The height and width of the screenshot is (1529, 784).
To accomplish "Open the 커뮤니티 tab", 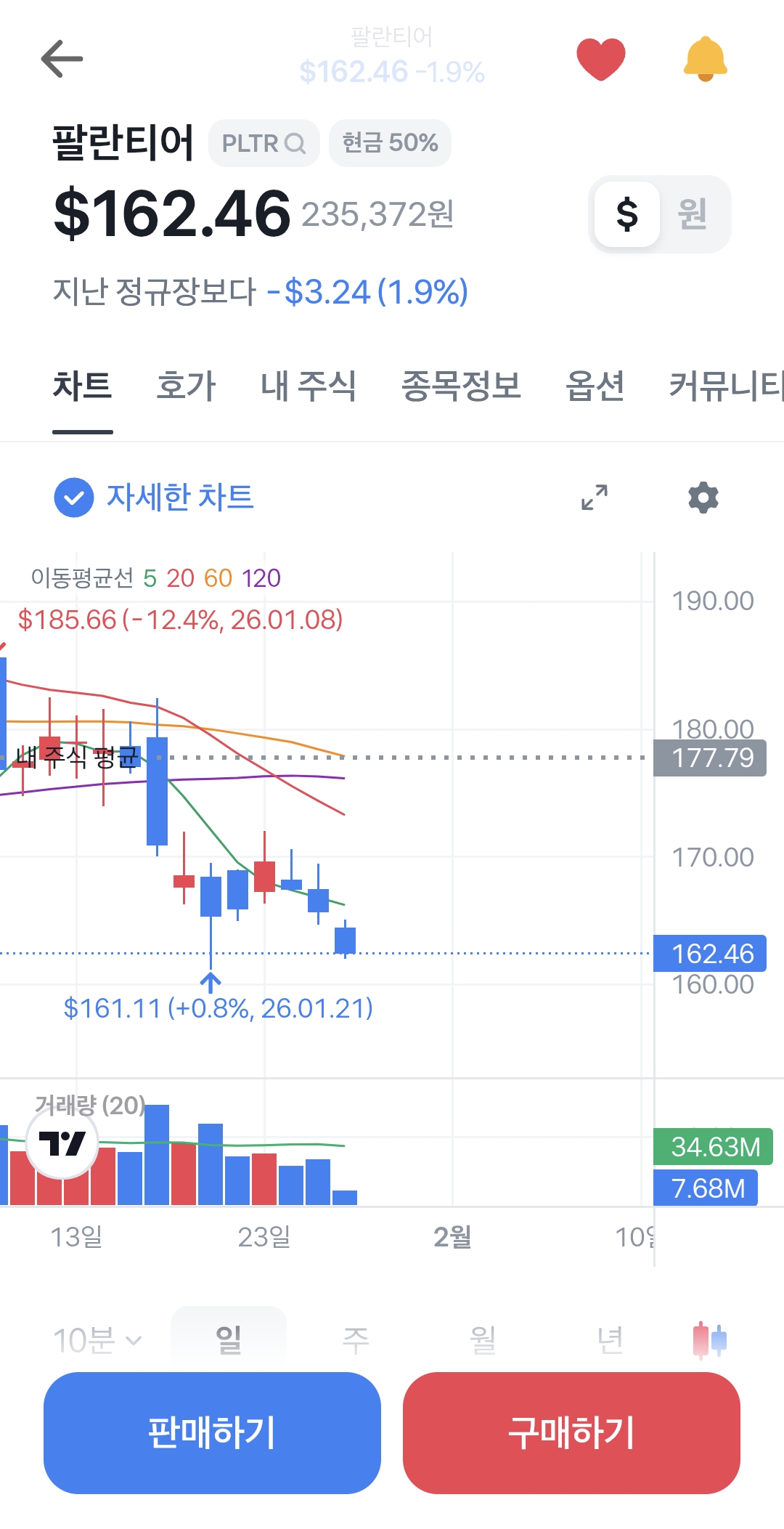I will point(724,386).
